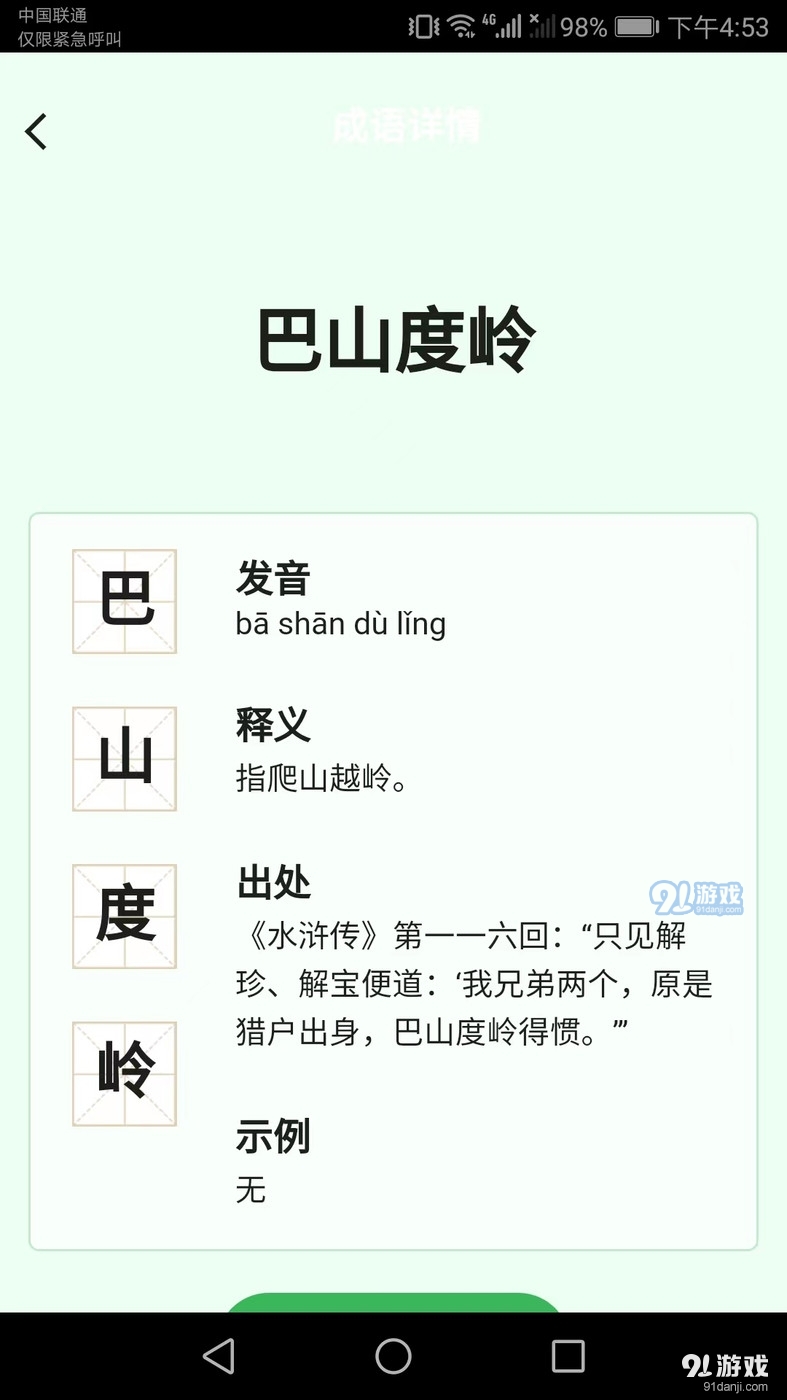787x1400 pixels.
Task: Tap the 示例 section showing 无
Action: click(272, 1137)
